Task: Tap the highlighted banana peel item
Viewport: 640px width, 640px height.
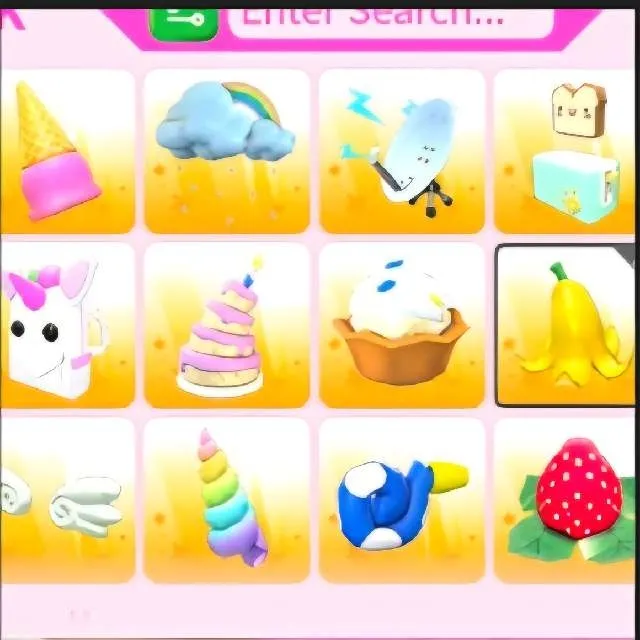Action: (567, 325)
